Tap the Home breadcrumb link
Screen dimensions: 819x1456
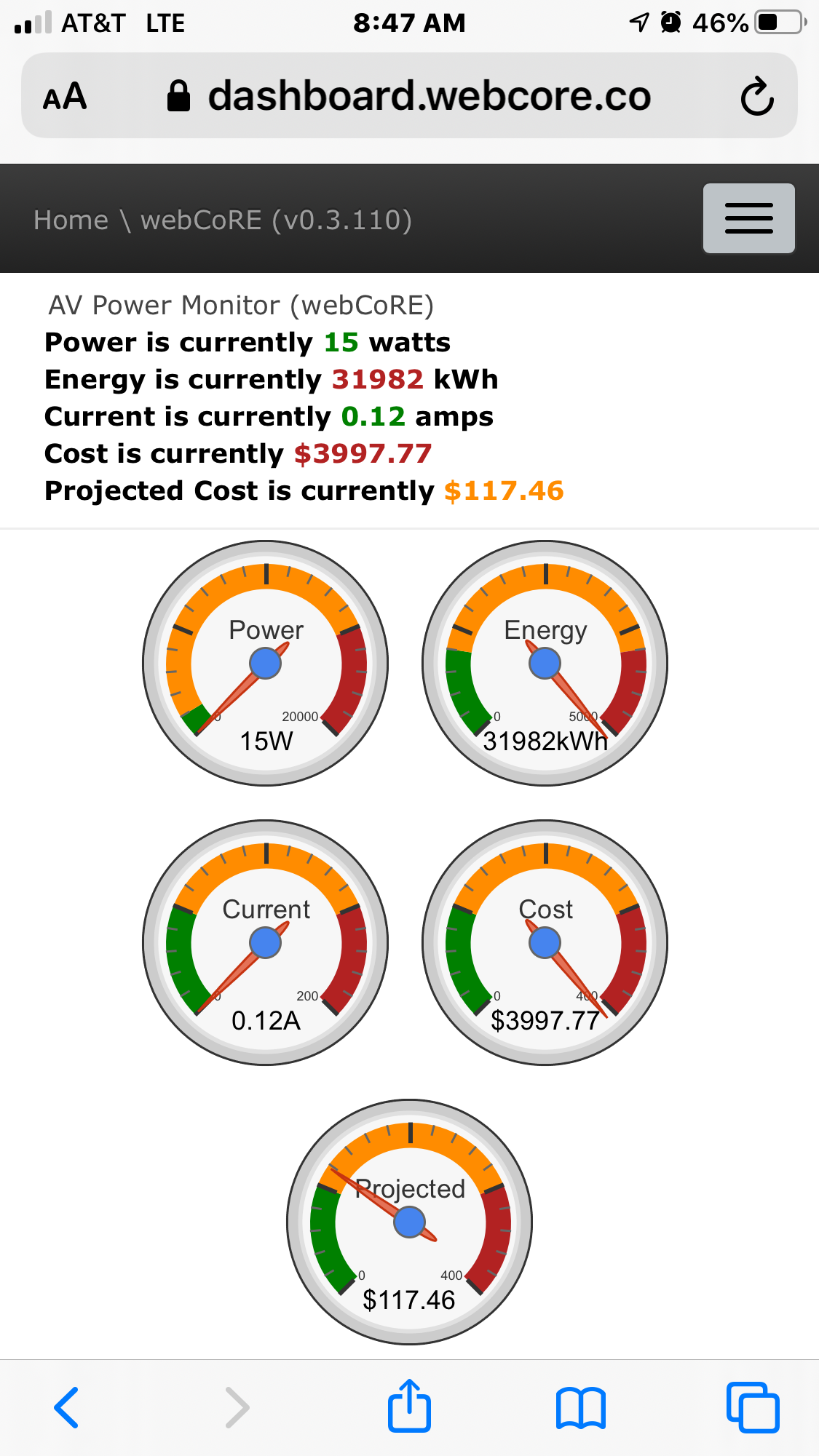71,220
